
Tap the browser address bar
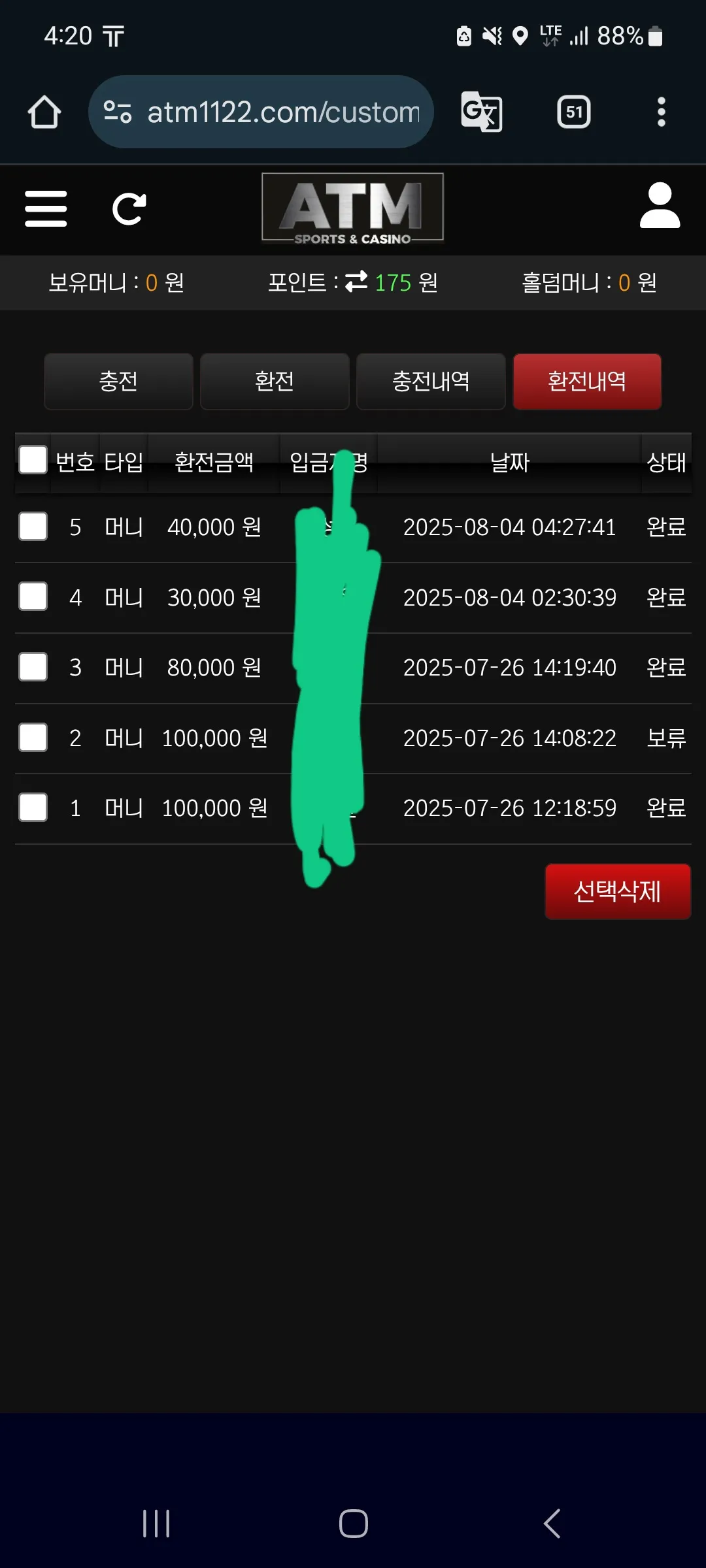(x=261, y=112)
